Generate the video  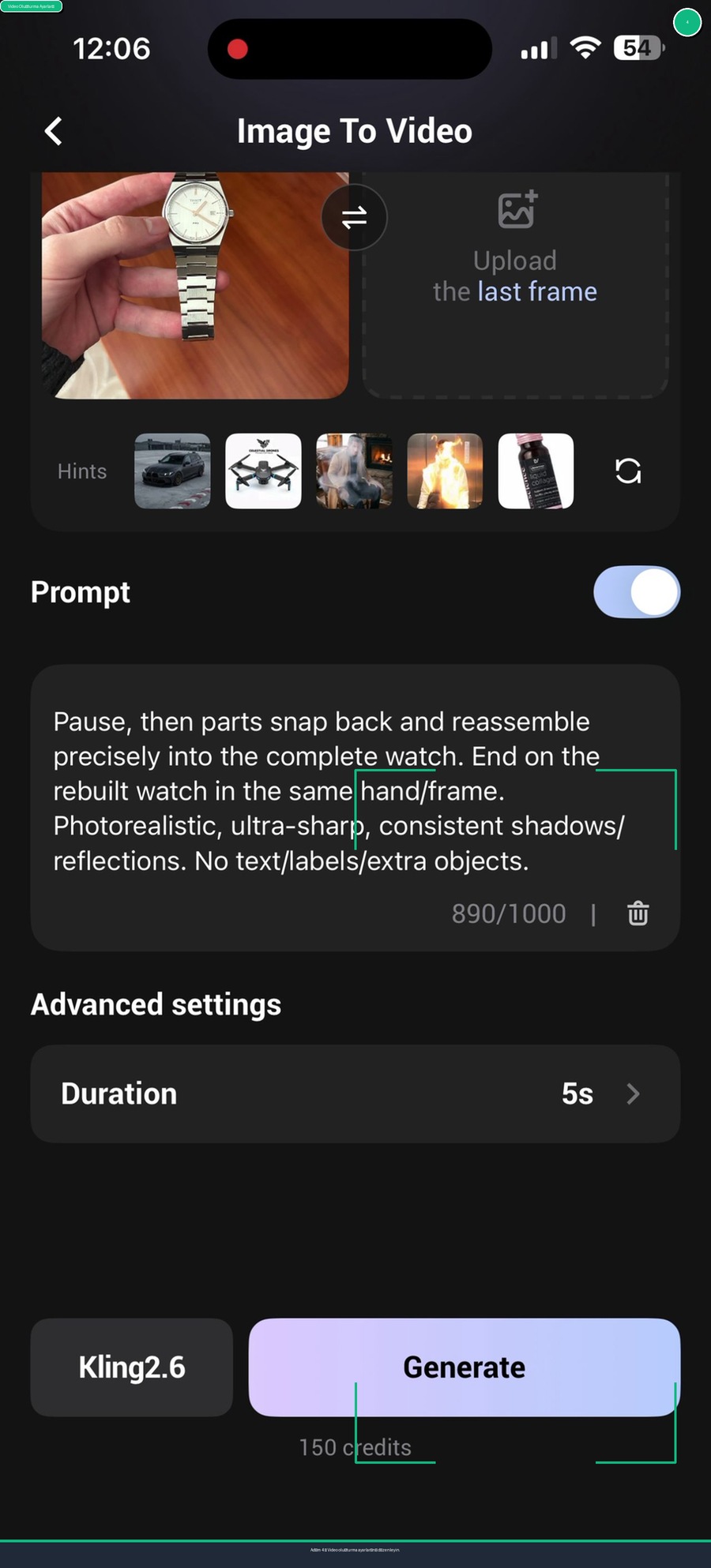[465, 1367]
